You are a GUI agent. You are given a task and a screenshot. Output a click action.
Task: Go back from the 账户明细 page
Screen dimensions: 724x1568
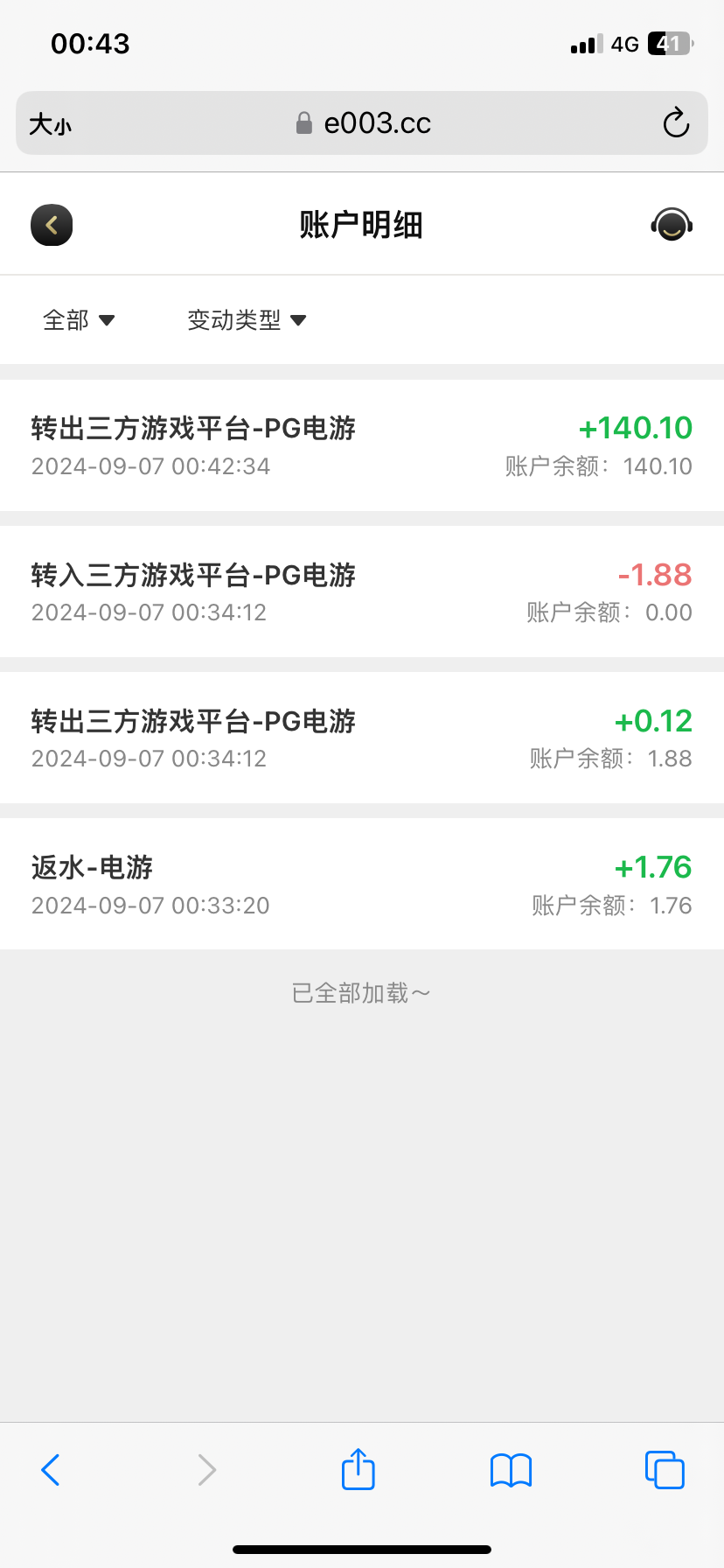(52, 225)
